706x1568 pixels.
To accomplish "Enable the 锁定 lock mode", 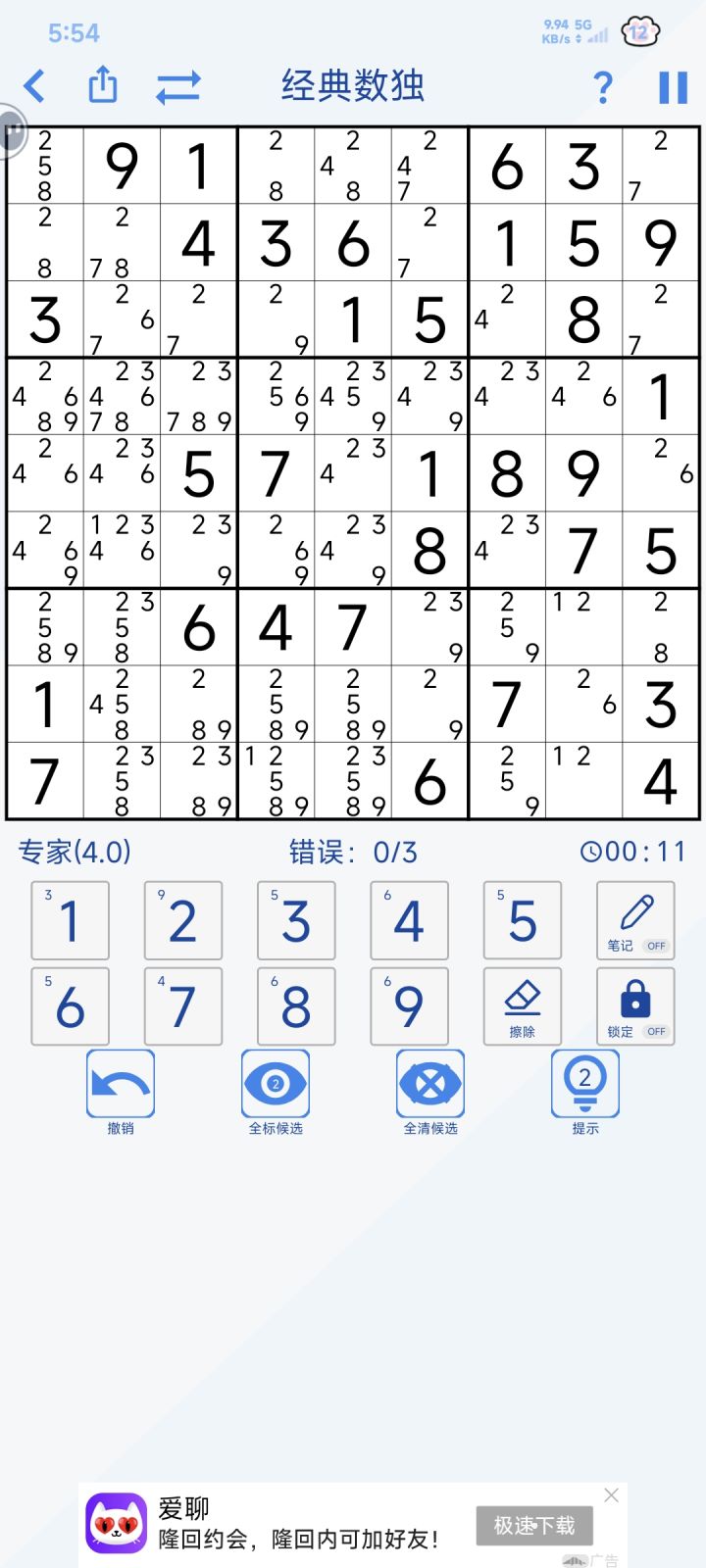I will click(635, 1006).
